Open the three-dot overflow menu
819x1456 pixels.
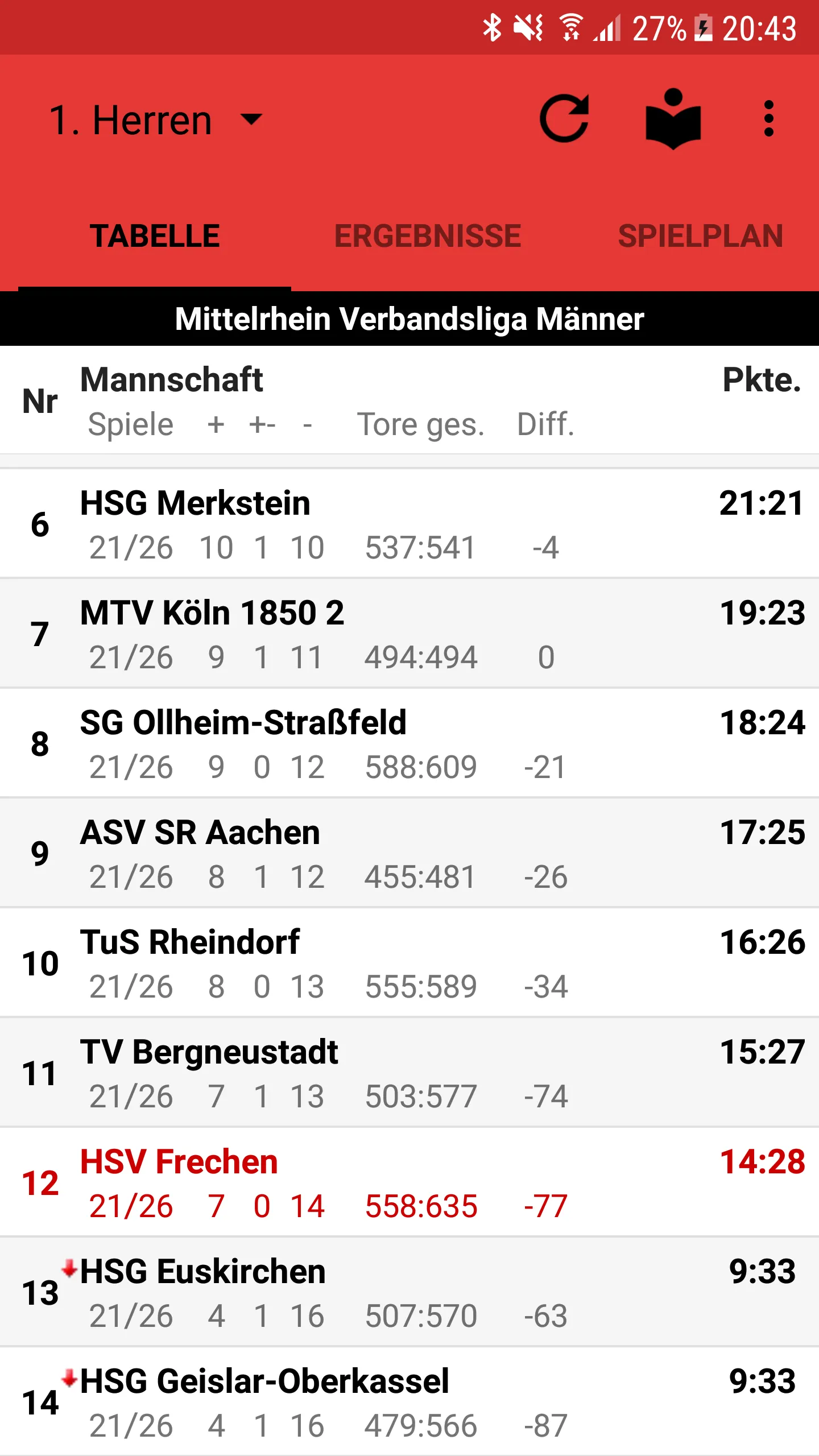[x=769, y=118]
